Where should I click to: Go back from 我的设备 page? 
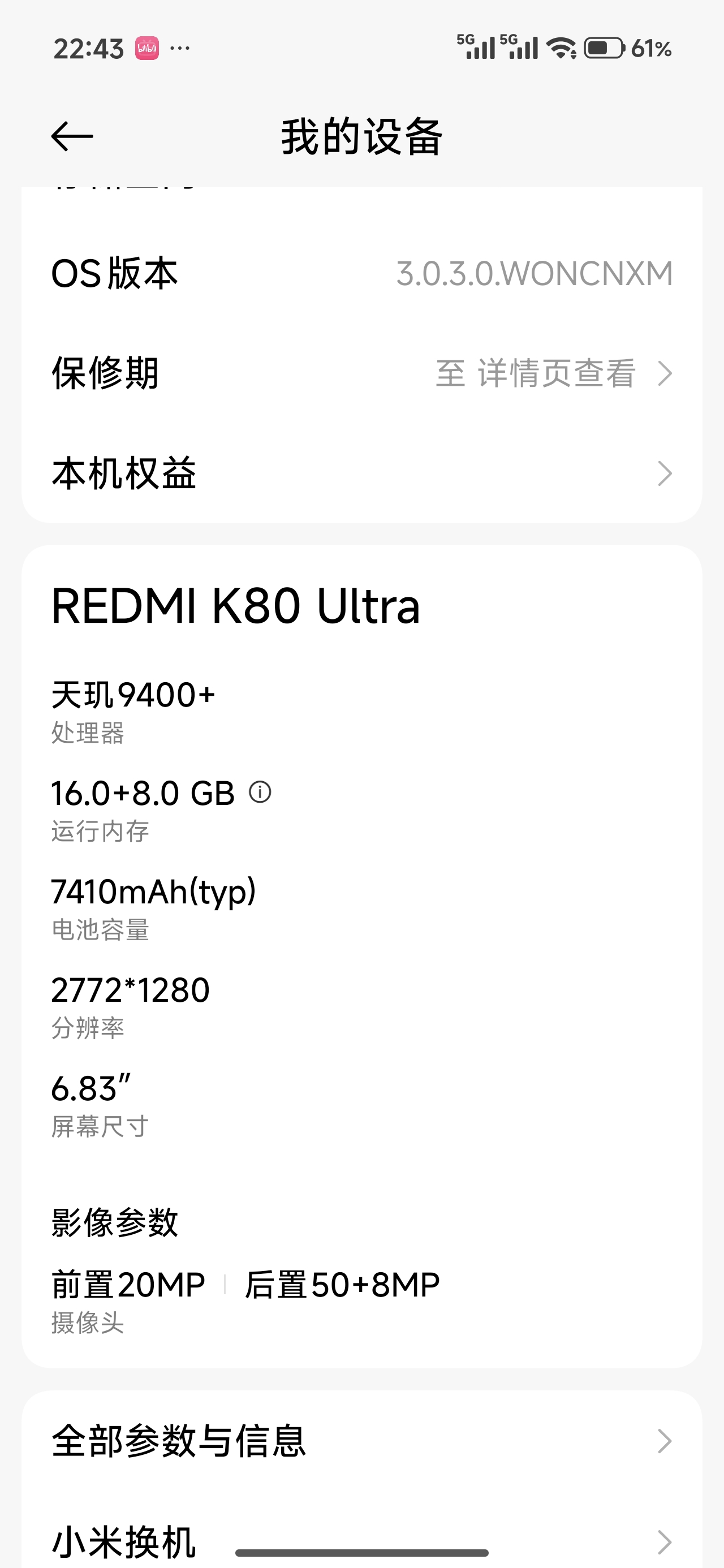(x=72, y=136)
